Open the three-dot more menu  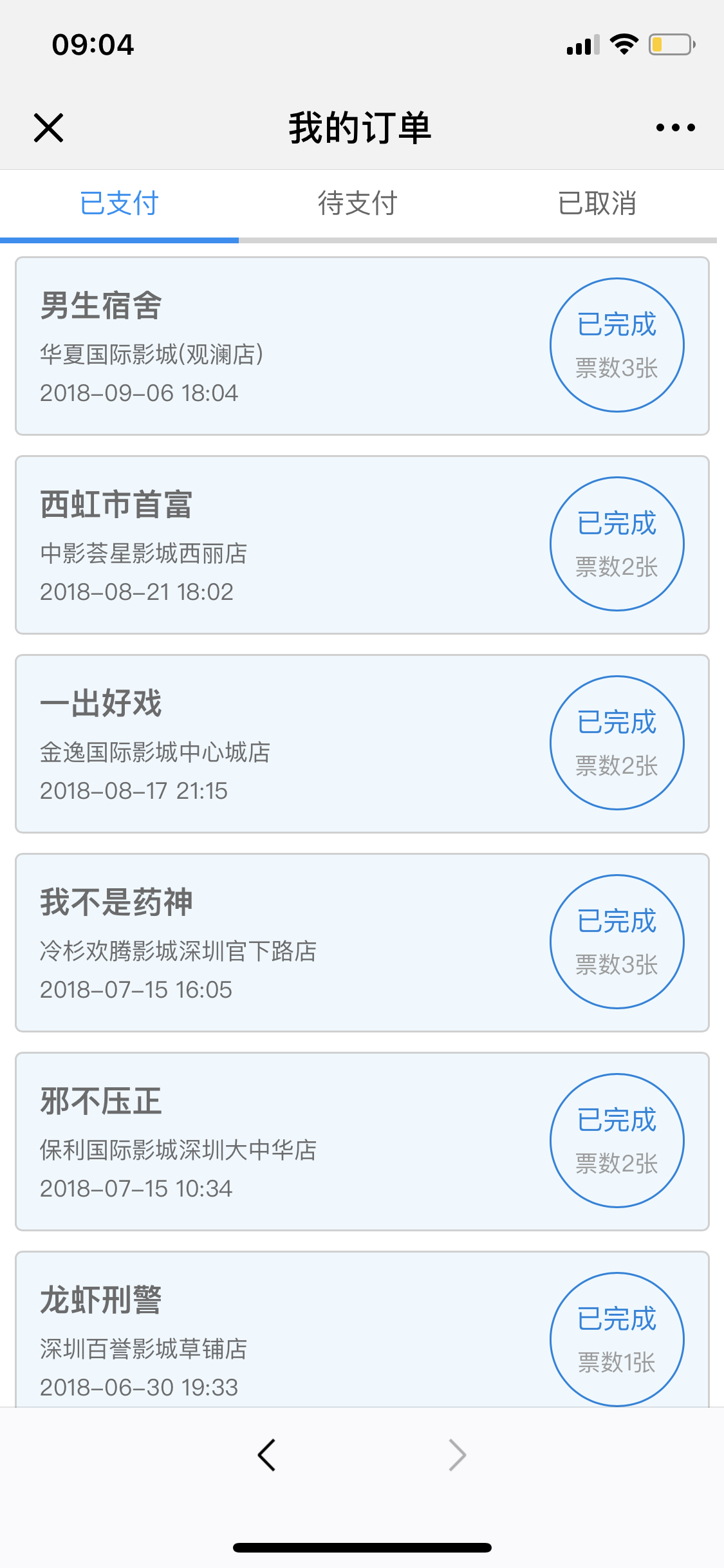tap(675, 127)
